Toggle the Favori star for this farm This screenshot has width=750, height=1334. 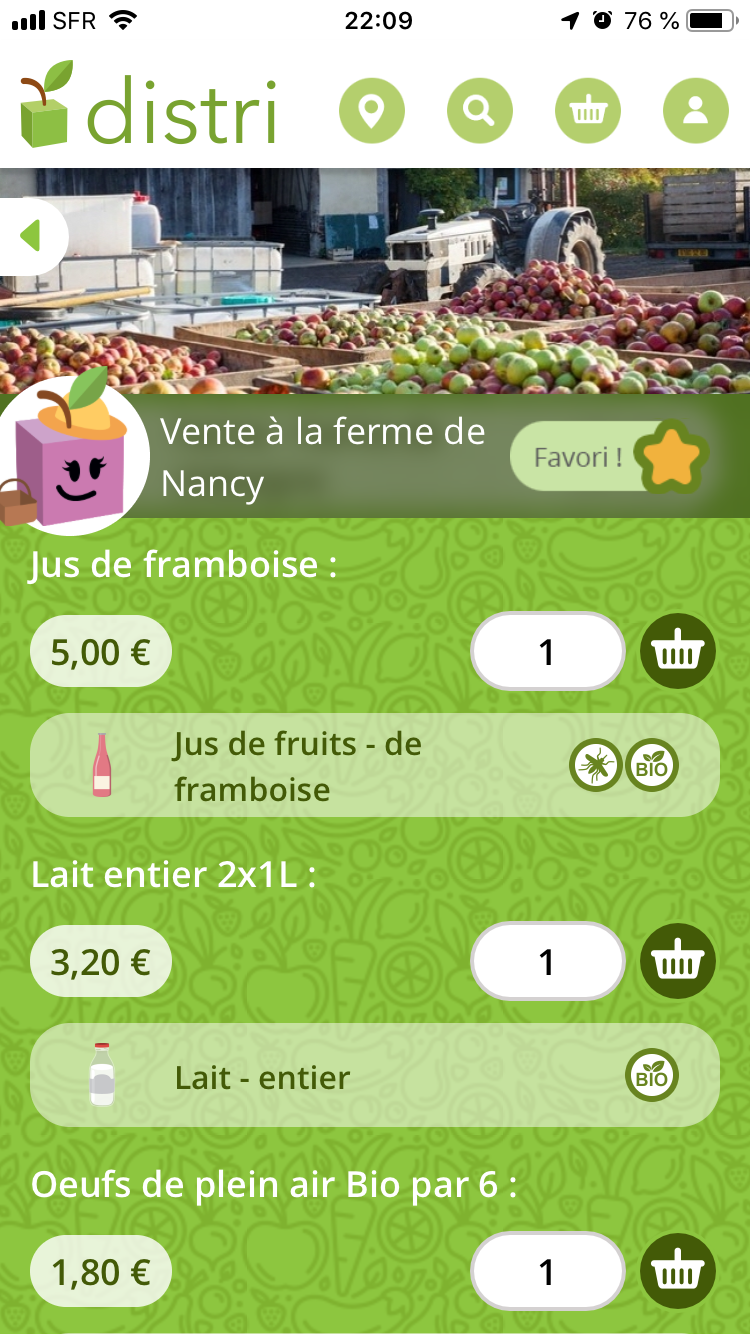tap(676, 455)
